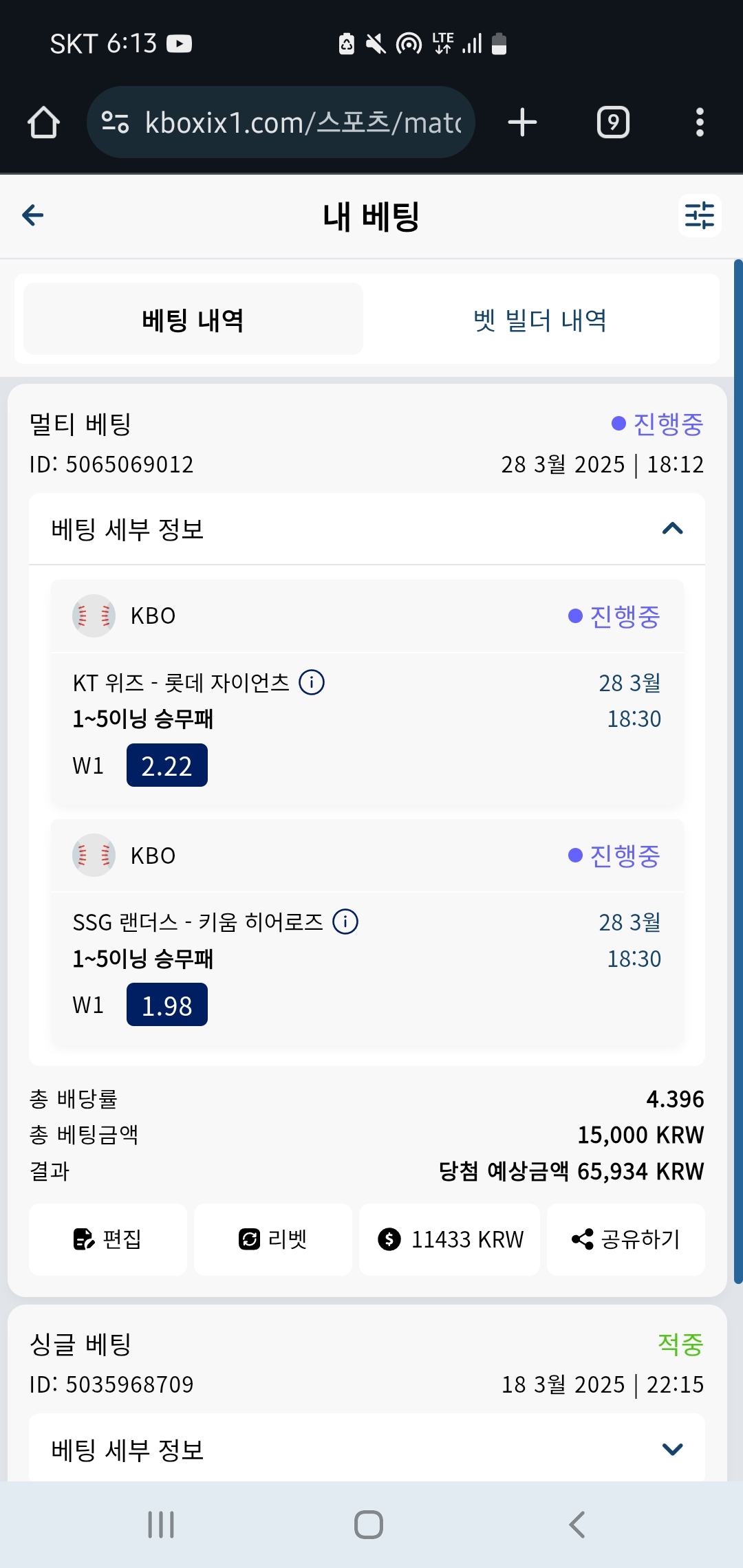Switch to the 벳 빌더 내역 tab
The height and width of the screenshot is (1568, 743).
point(541,320)
